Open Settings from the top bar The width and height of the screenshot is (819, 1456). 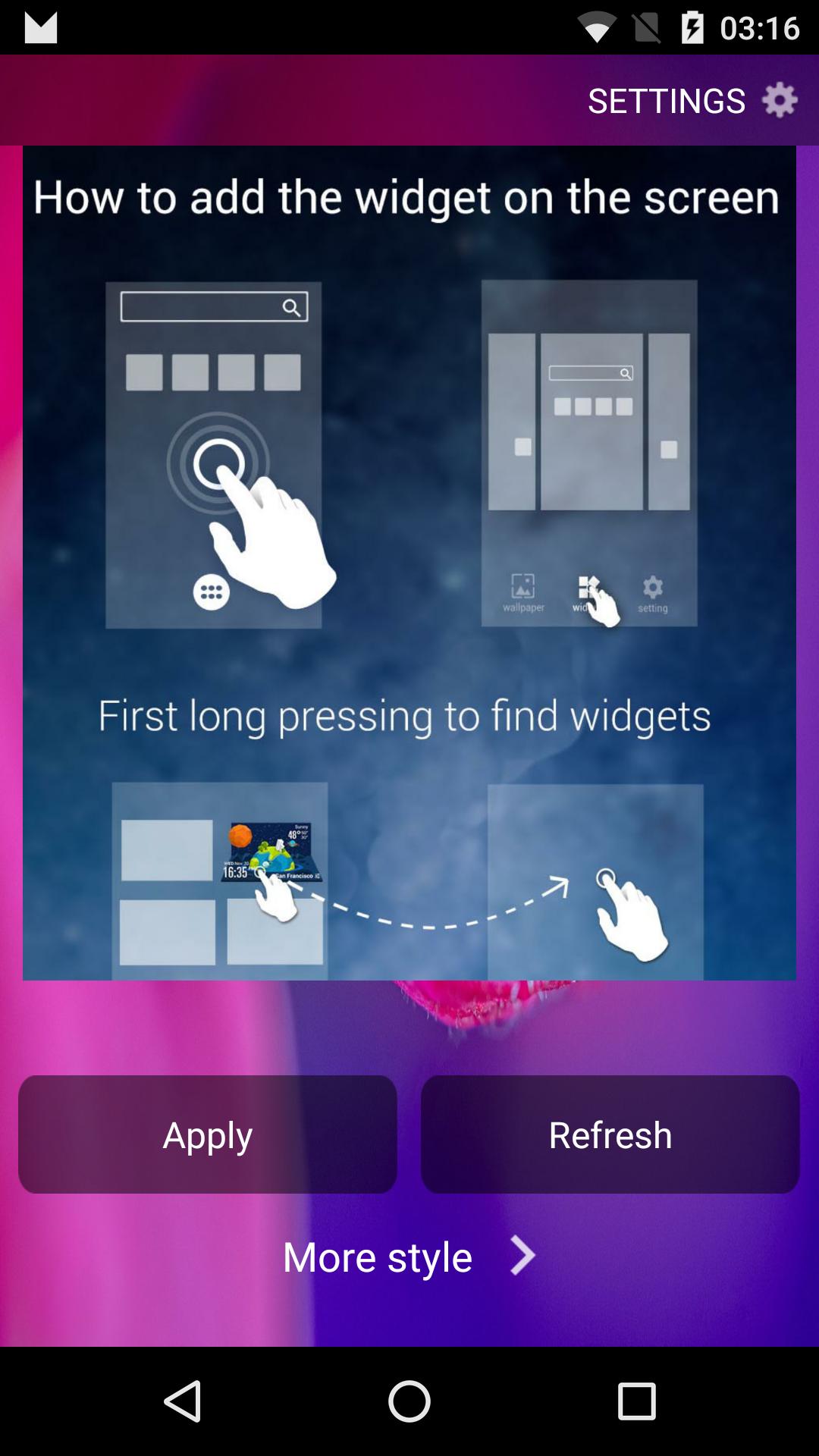click(x=692, y=101)
